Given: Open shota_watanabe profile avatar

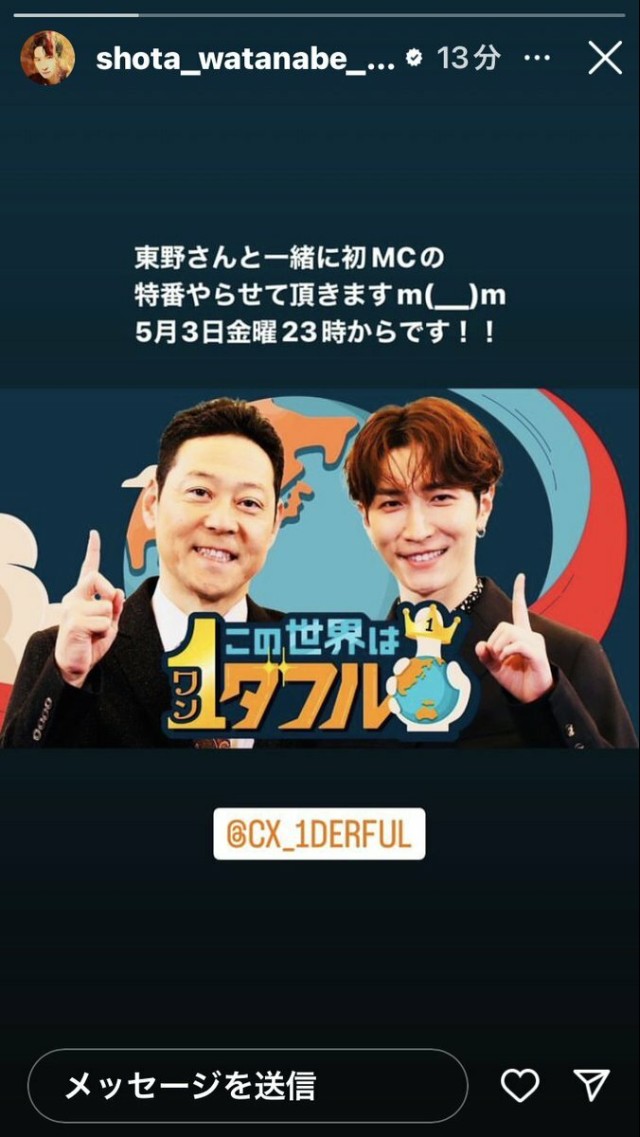Looking at the screenshot, I should tap(48, 58).
